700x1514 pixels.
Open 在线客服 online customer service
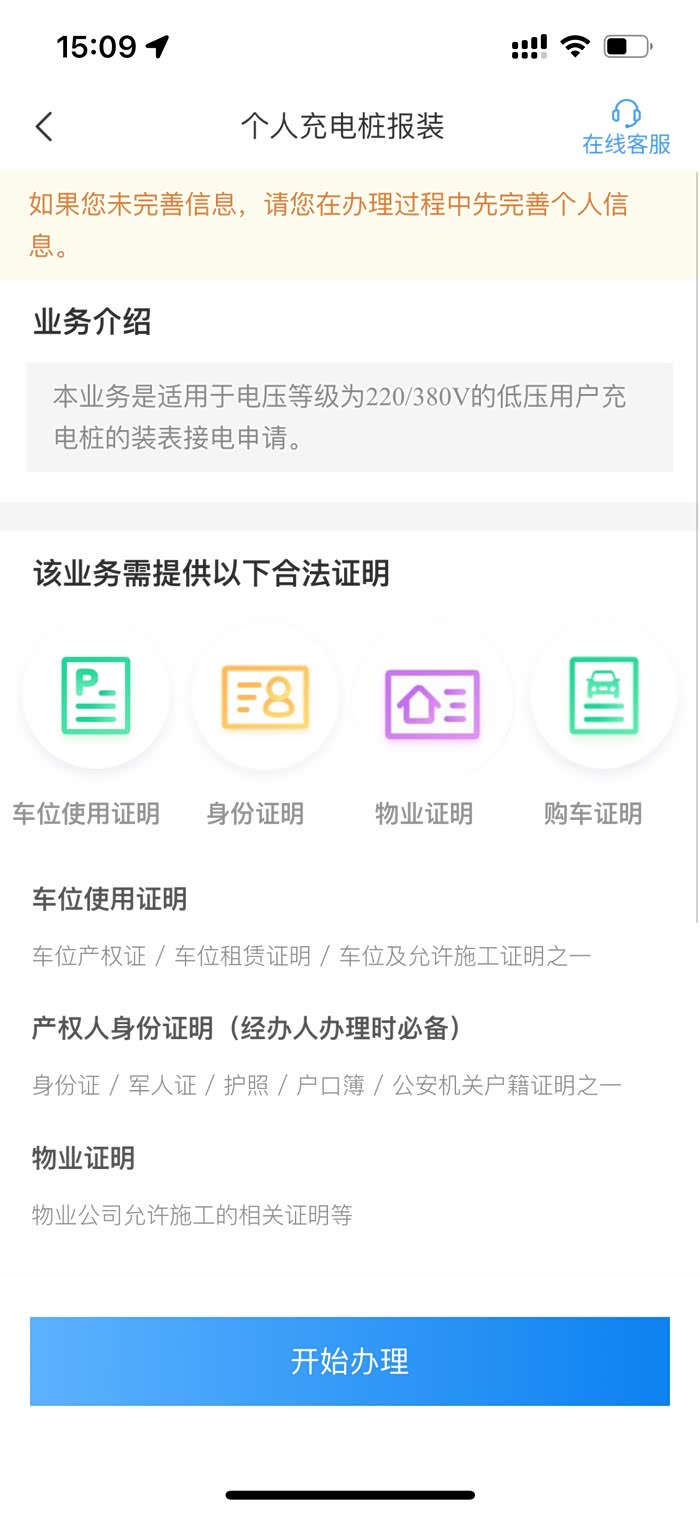(626, 128)
